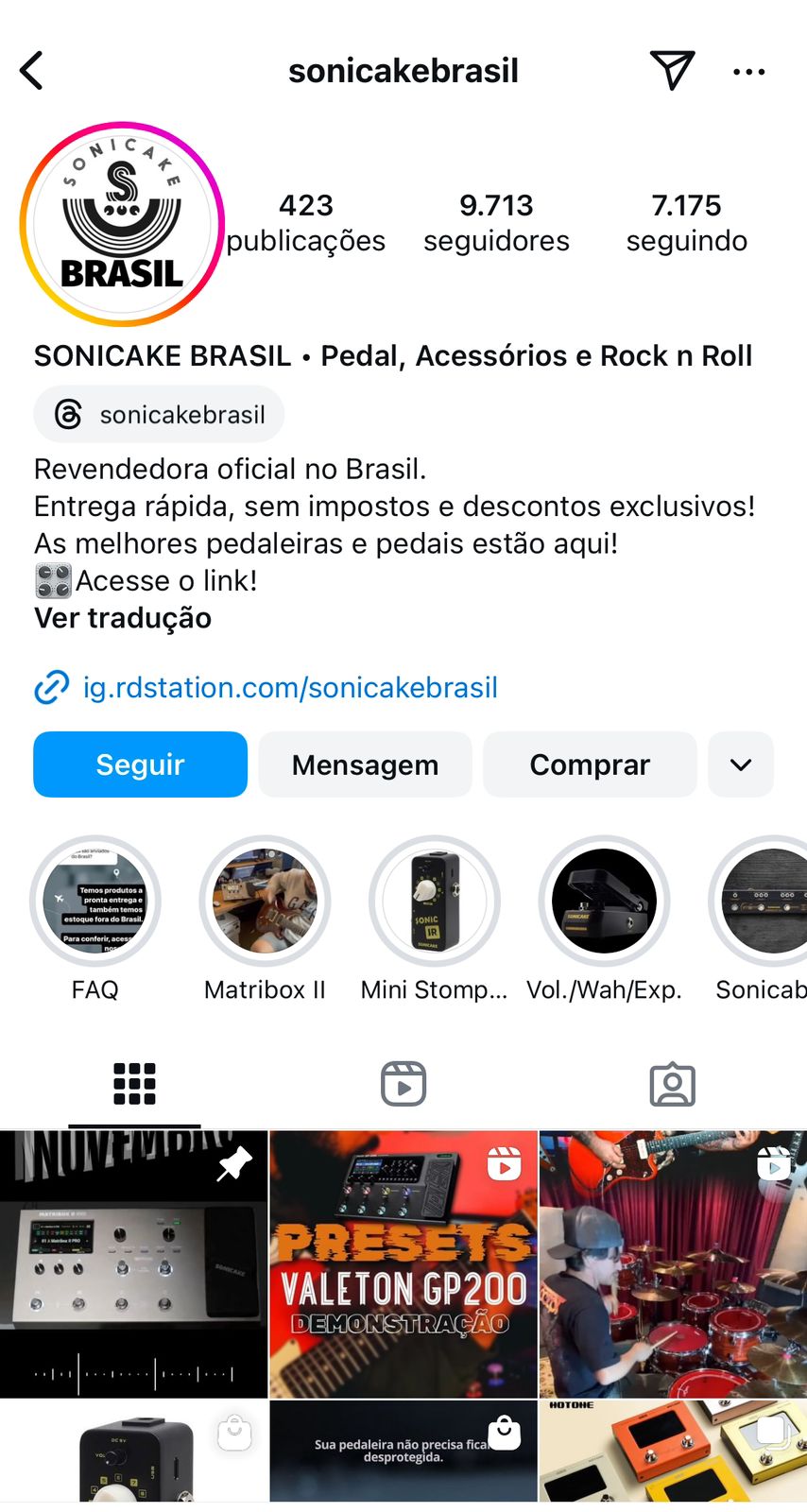This screenshot has width=807, height=1512.
Task: Send this profile via direct message
Action: click(672, 71)
